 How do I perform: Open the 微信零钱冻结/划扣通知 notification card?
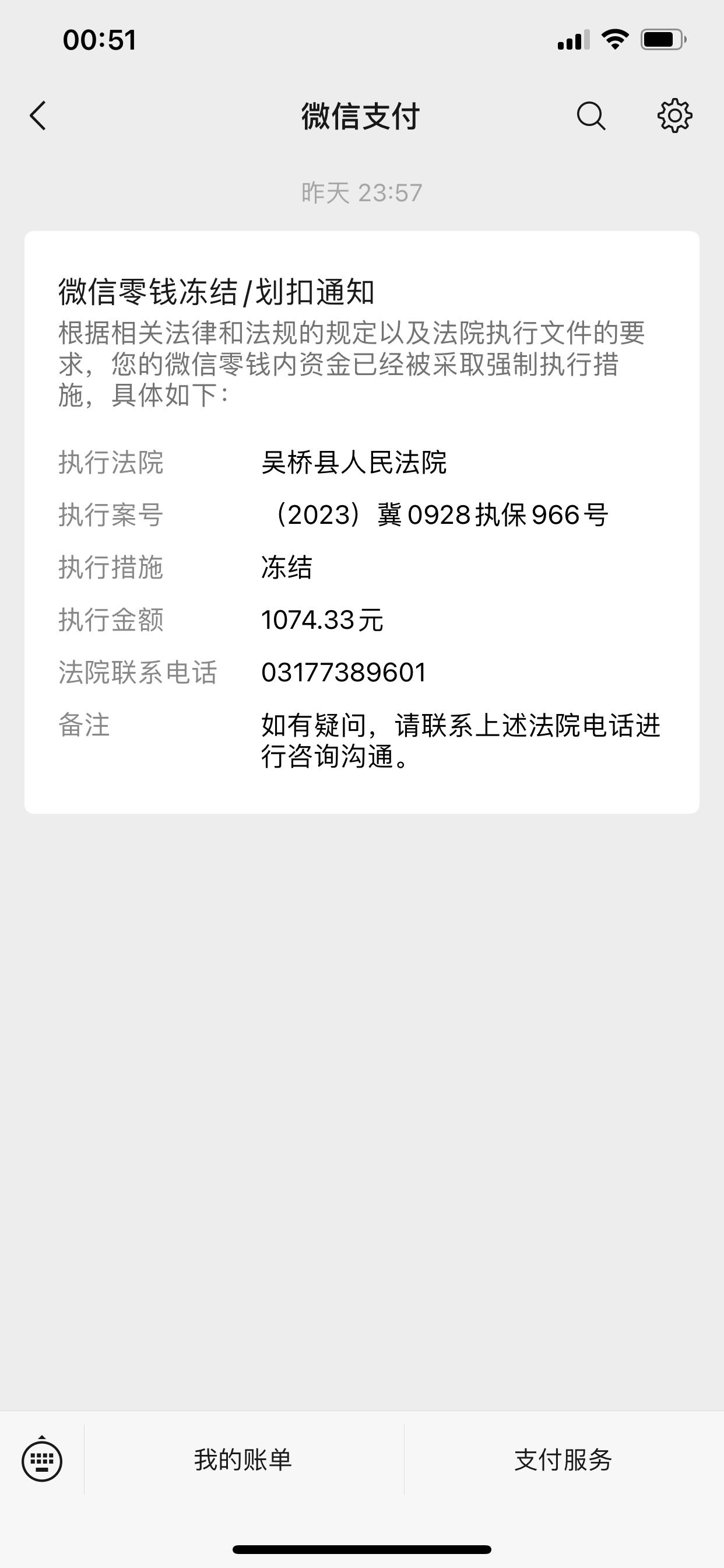pos(361,523)
